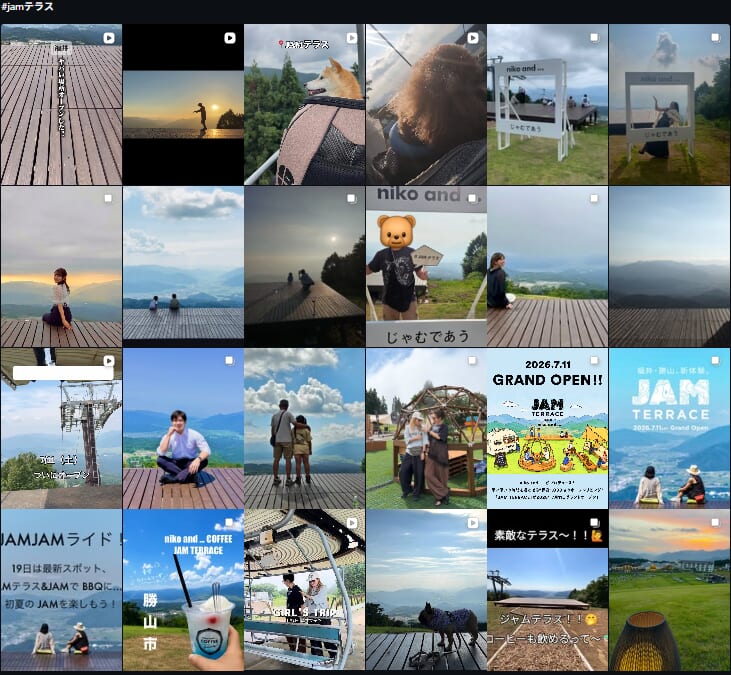View the man sitting cross-legged post
This screenshot has height=675, width=731.
(x=183, y=428)
